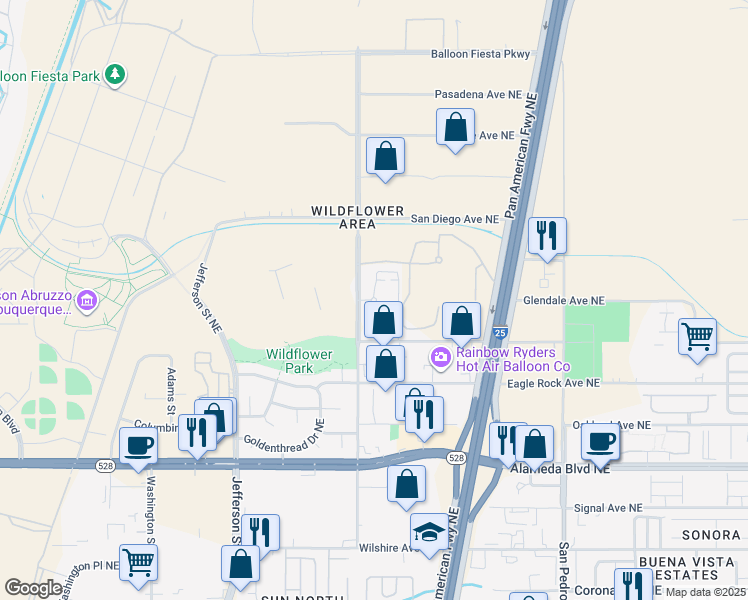Image resolution: width=748 pixels, height=600 pixels.
Task: Tap the shopping bag marker below Pasadena Ave
Action: (455, 128)
